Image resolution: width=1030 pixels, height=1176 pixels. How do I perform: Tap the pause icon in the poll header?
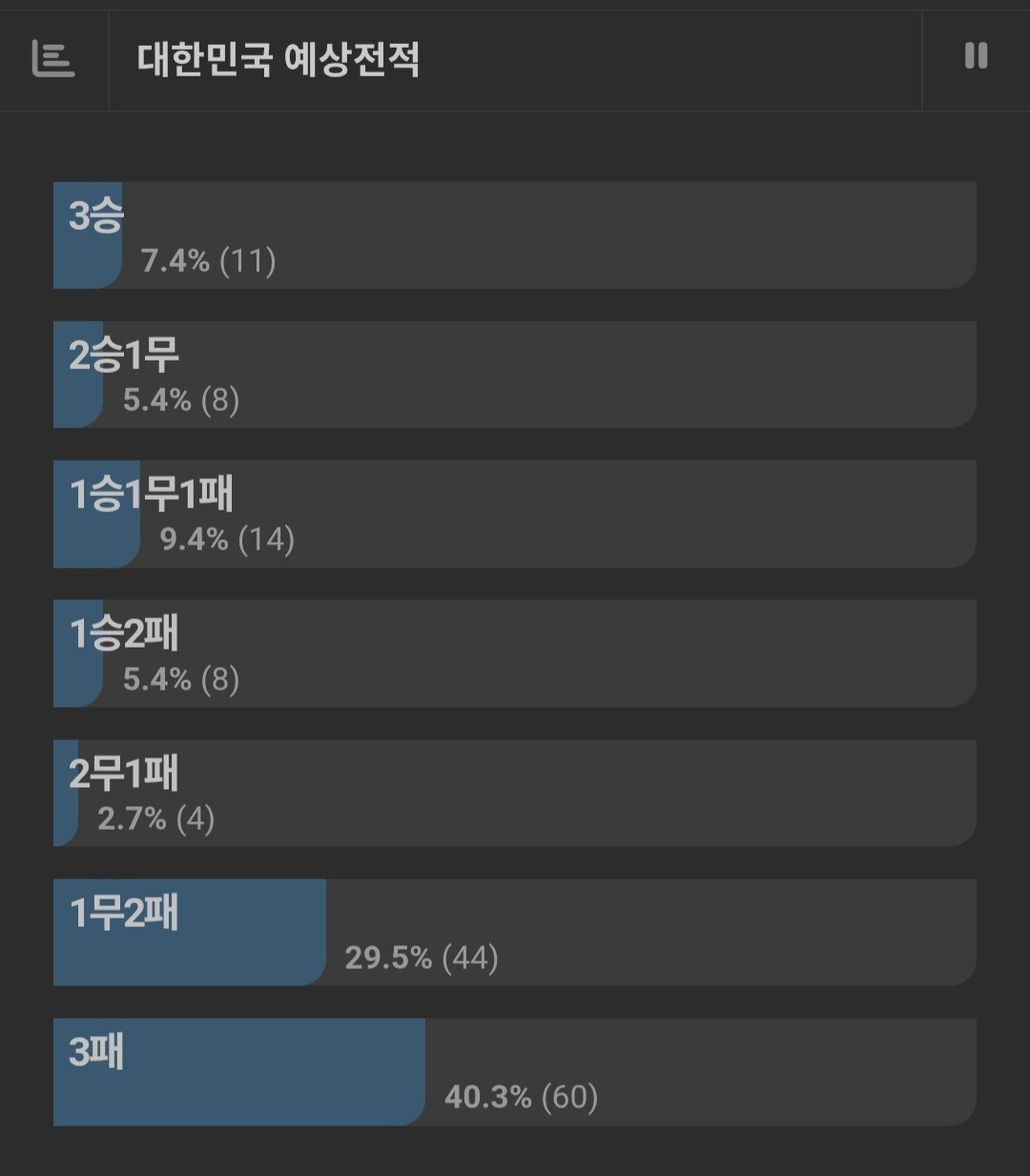pos(976,56)
